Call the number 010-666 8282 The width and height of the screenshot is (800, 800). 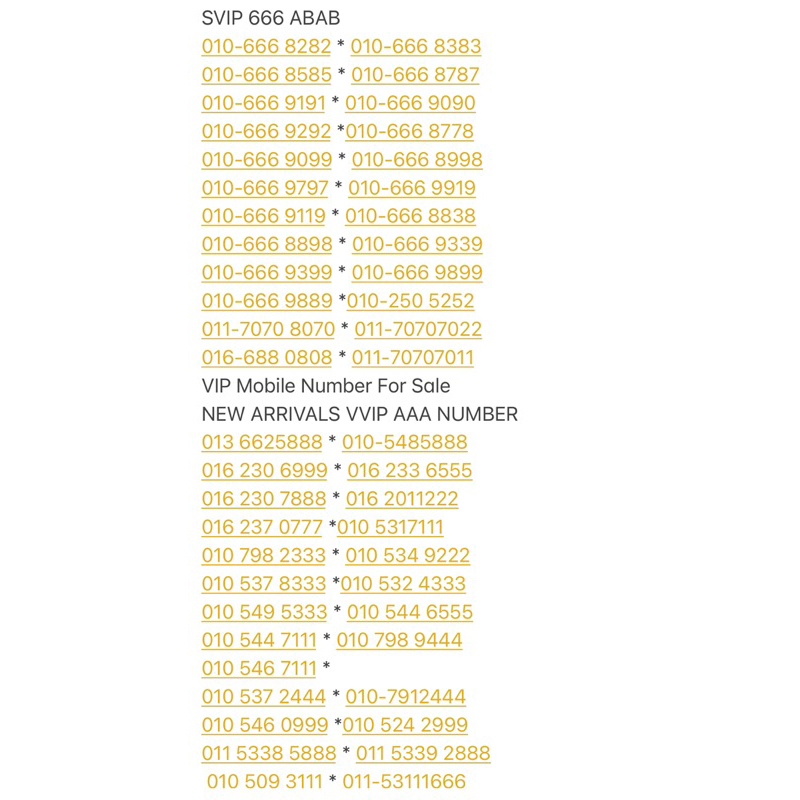(266, 47)
